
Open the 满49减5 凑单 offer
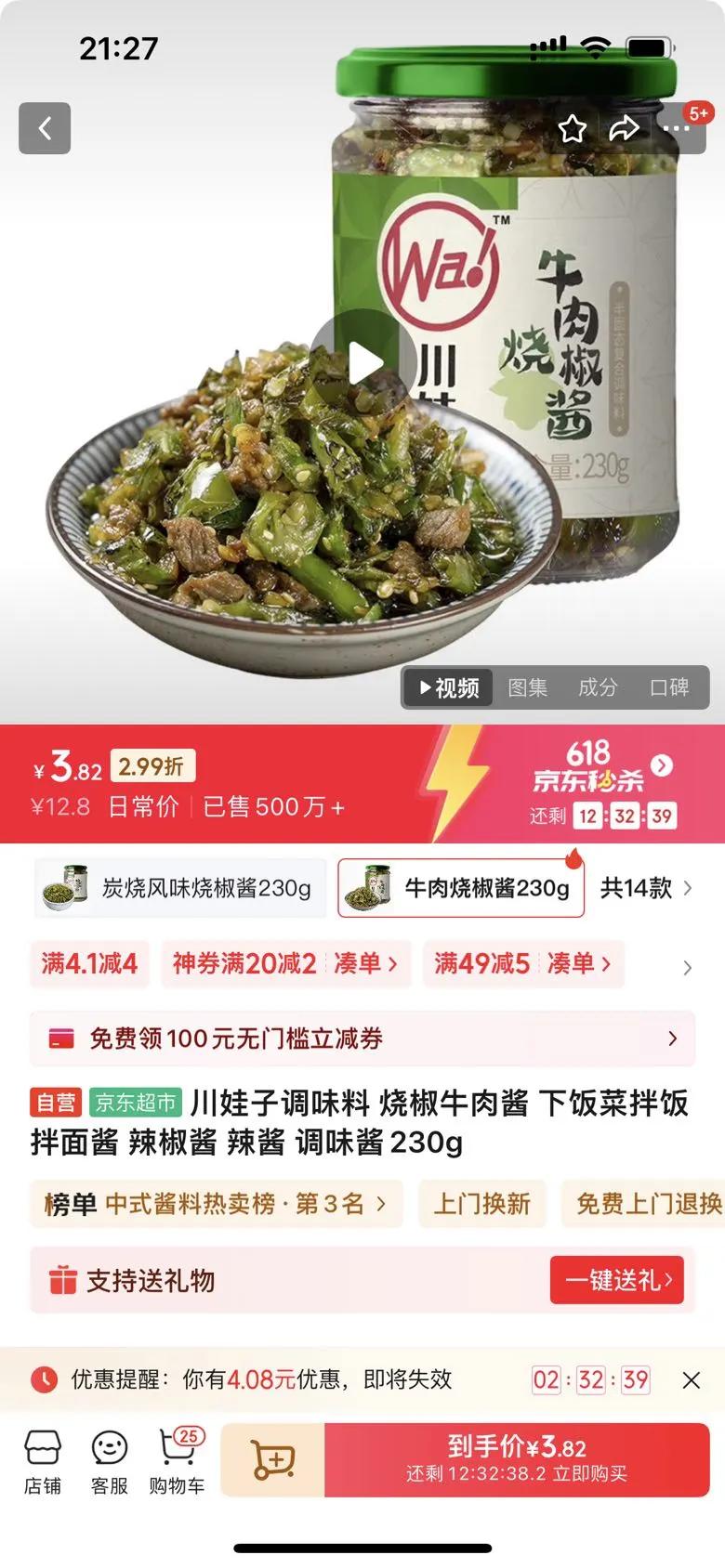click(522, 963)
